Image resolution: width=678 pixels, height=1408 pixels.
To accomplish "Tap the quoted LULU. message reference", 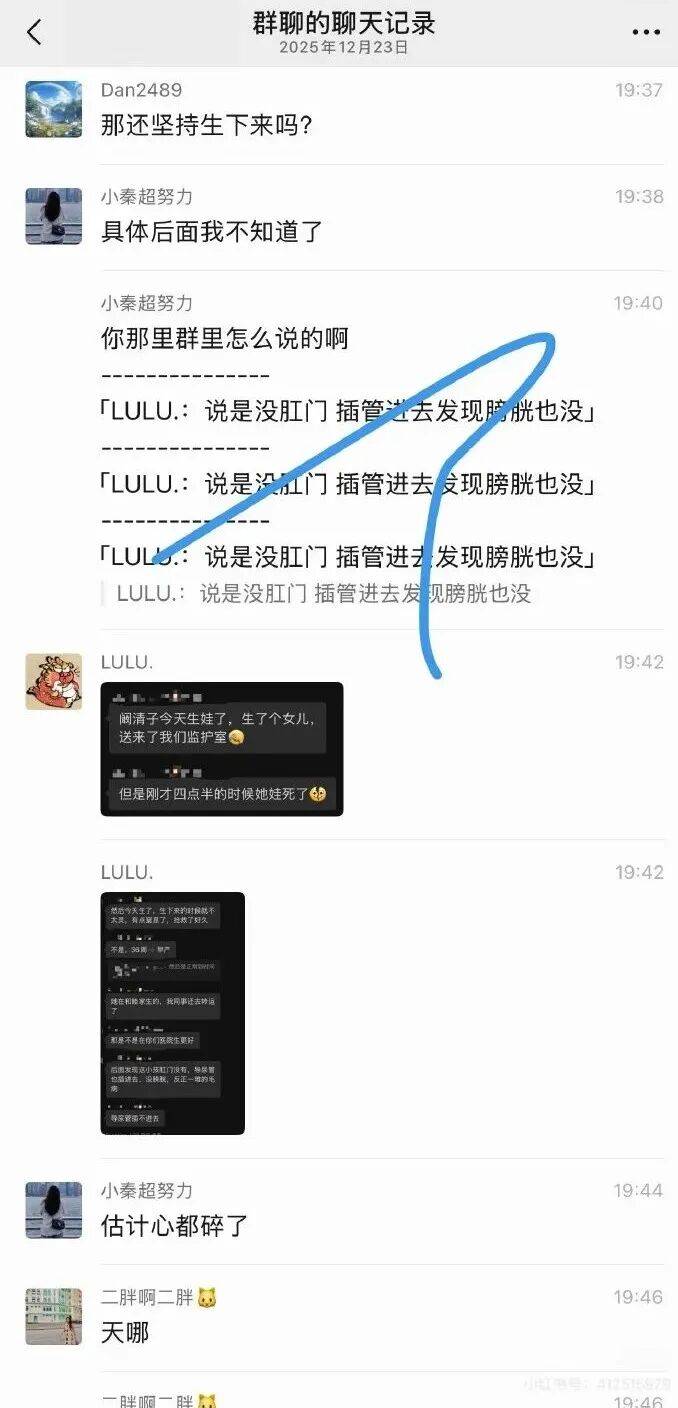I will point(324,593).
